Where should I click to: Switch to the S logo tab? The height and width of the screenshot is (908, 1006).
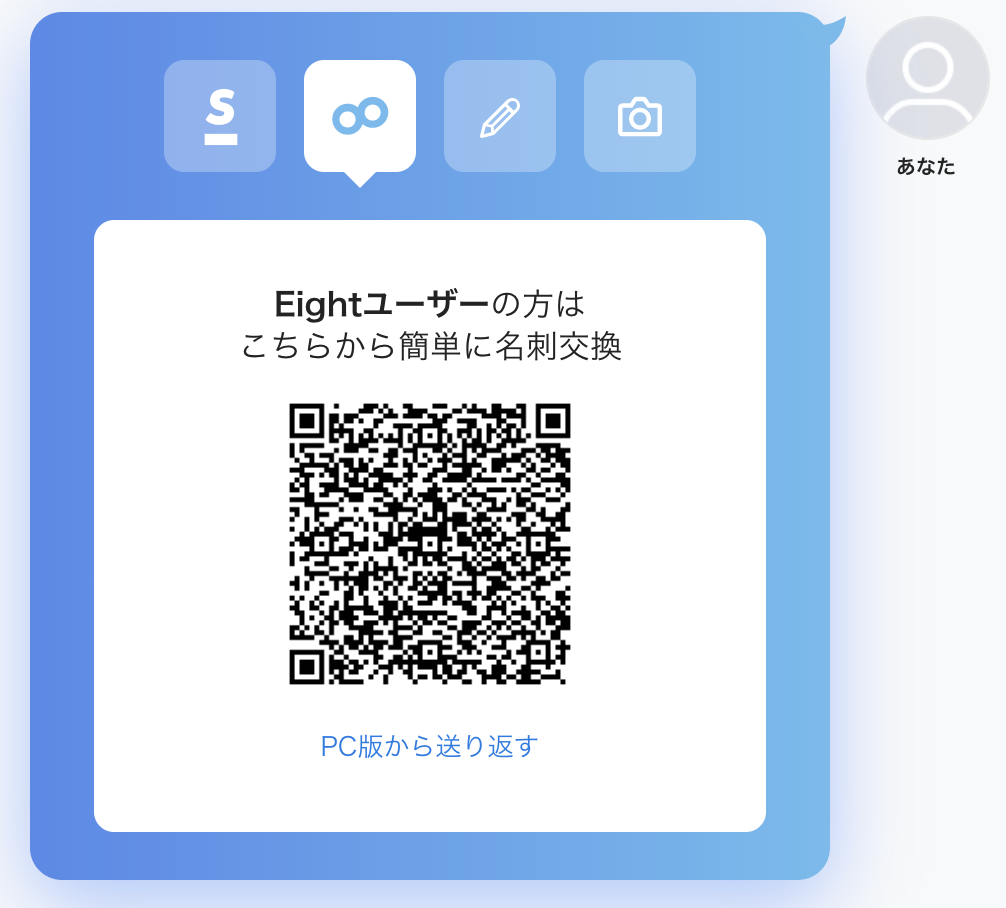click(x=220, y=116)
